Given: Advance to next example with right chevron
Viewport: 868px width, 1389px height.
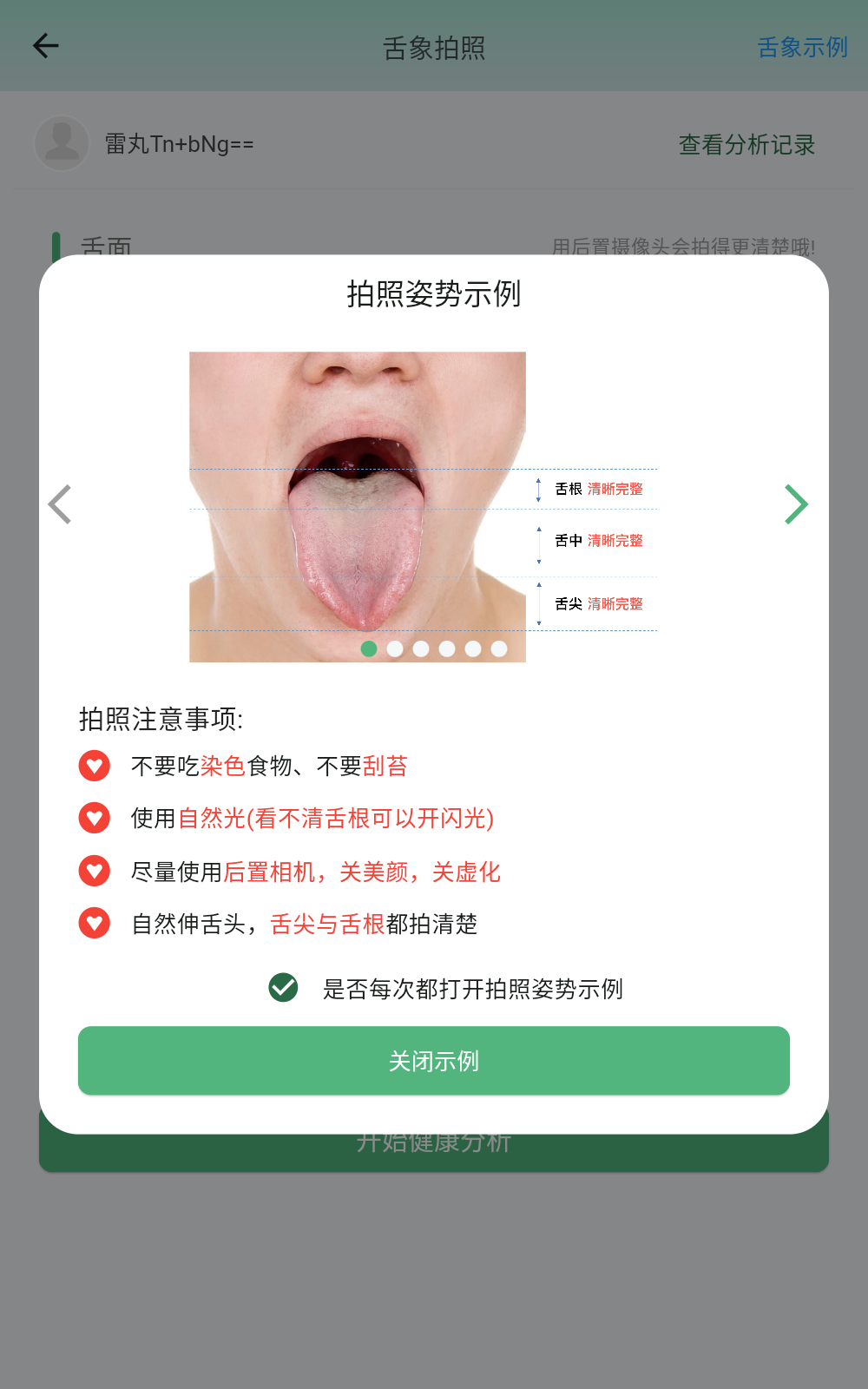Looking at the screenshot, I should tap(796, 504).
